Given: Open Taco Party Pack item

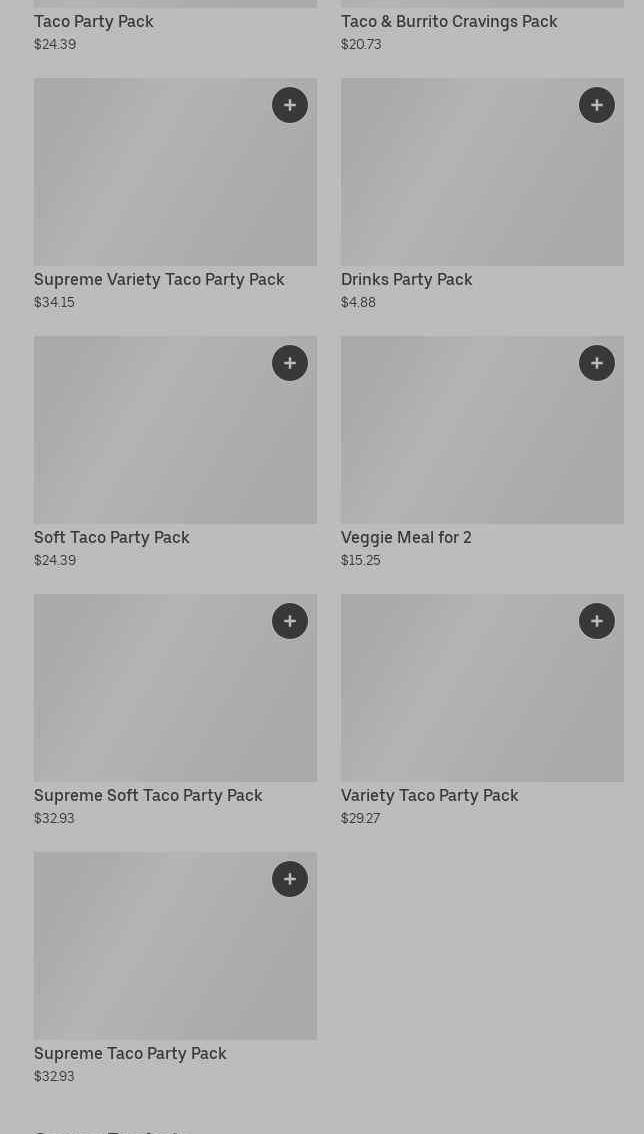Looking at the screenshot, I should tap(94, 22).
